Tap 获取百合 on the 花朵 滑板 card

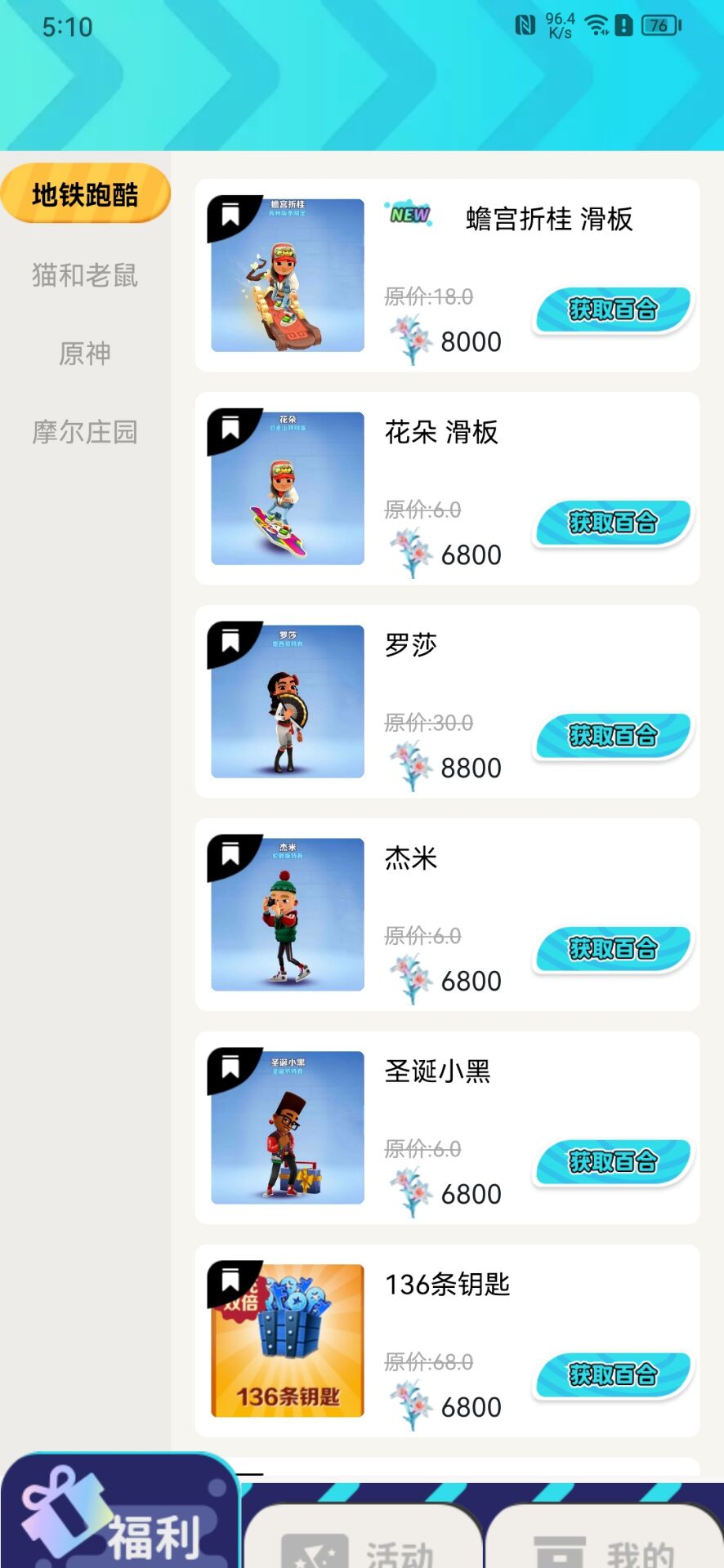click(613, 523)
